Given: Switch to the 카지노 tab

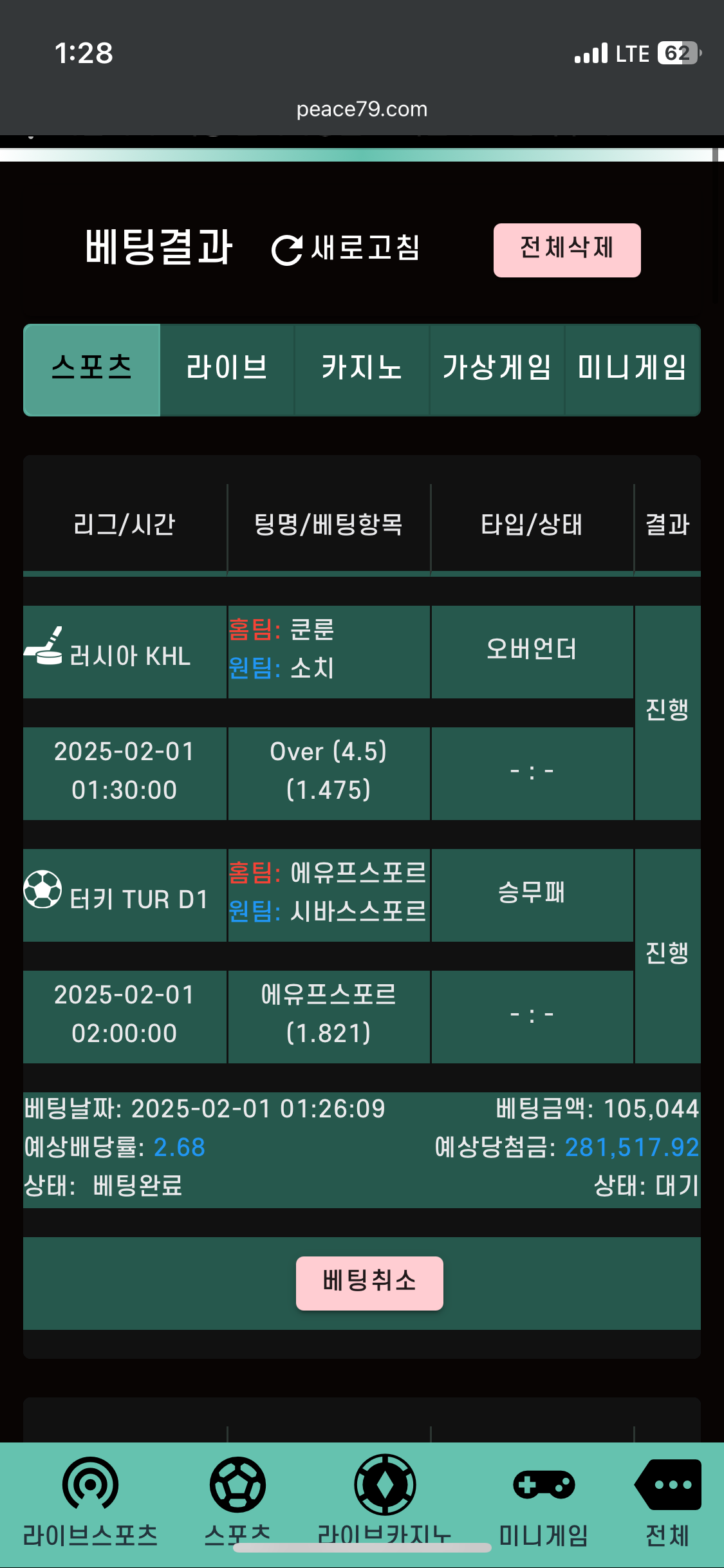Looking at the screenshot, I should click(x=362, y=370).
